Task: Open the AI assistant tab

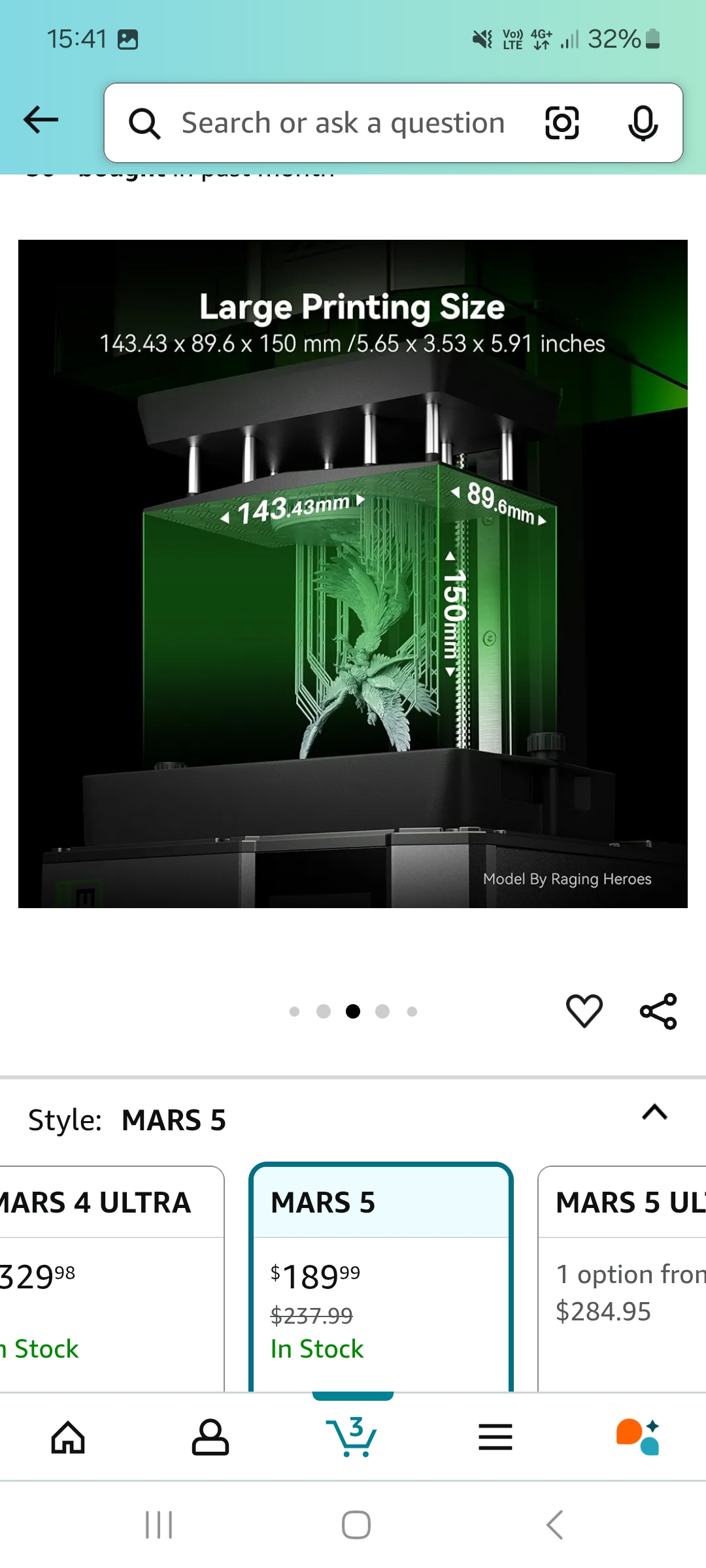Action: 638,1437
